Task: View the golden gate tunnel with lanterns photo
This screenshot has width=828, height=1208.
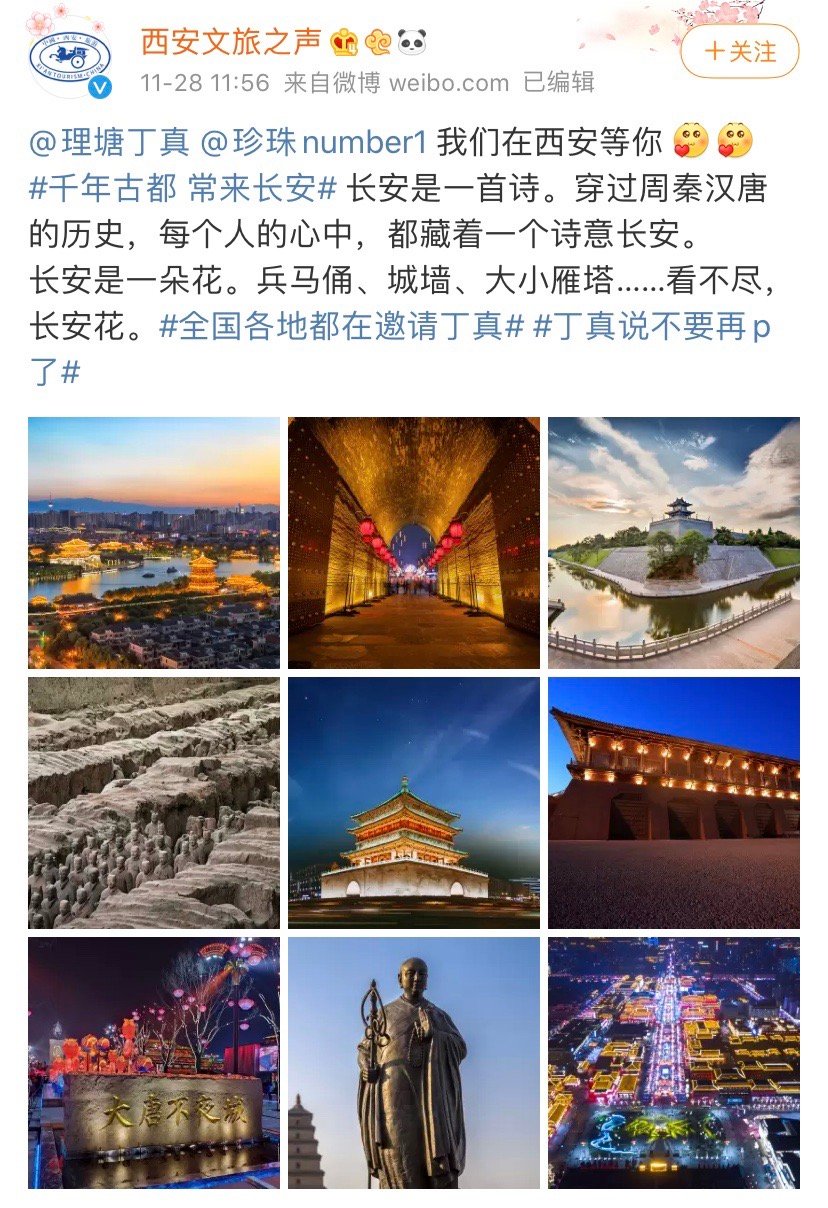Action: pos(414,543)
